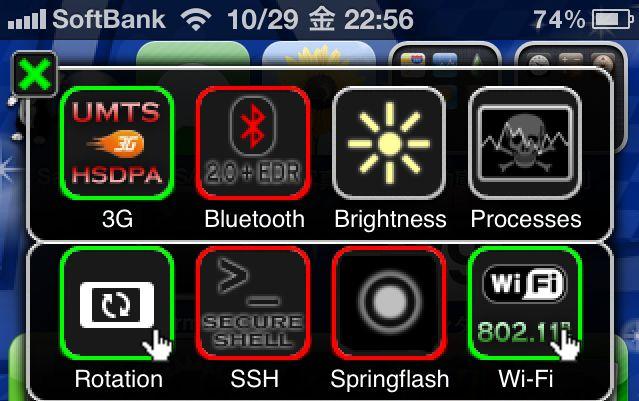Enable the SSH toggle

click(x=253, y=302)
